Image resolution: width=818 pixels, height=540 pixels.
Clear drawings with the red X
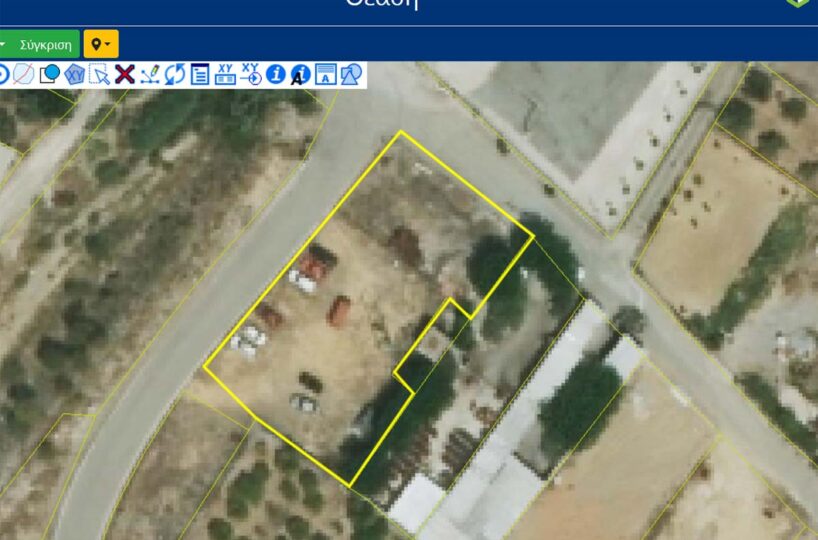pos(125,74)
